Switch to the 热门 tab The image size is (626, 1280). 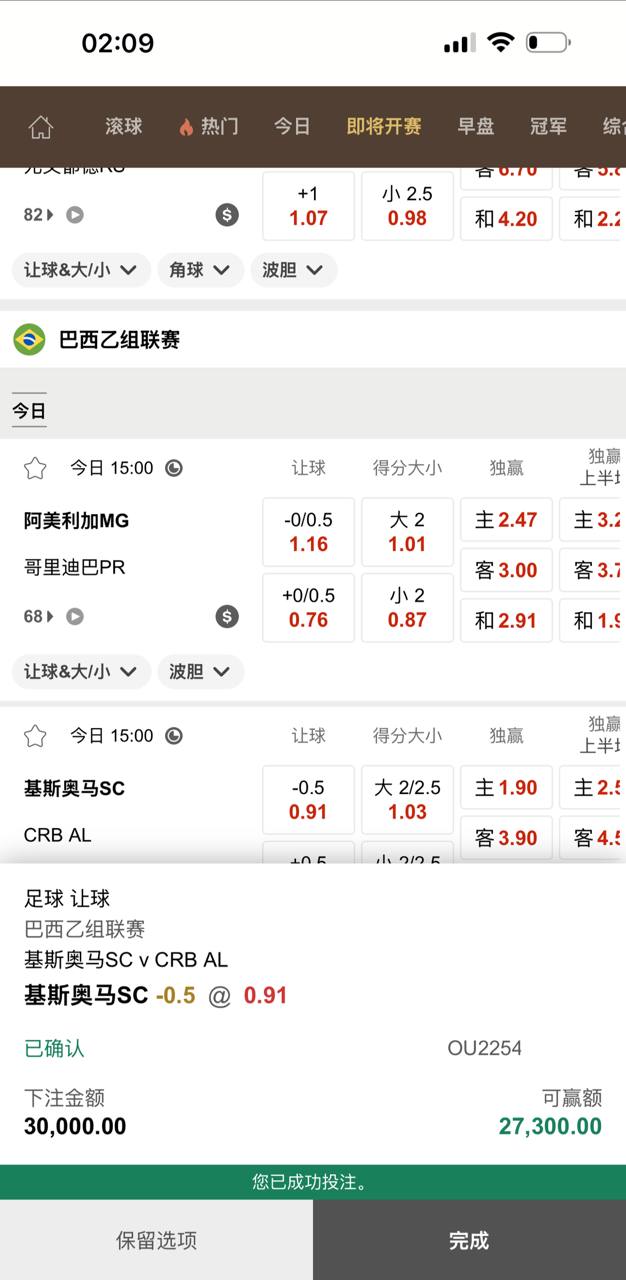pyautogui.click(x=208, y=126)
